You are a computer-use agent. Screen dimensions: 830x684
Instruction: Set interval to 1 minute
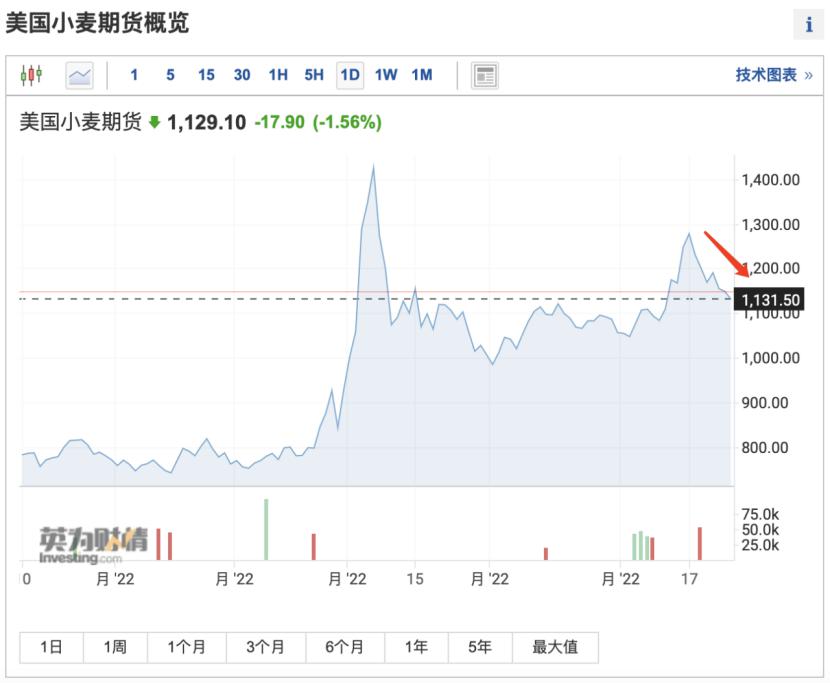point(134,75)
